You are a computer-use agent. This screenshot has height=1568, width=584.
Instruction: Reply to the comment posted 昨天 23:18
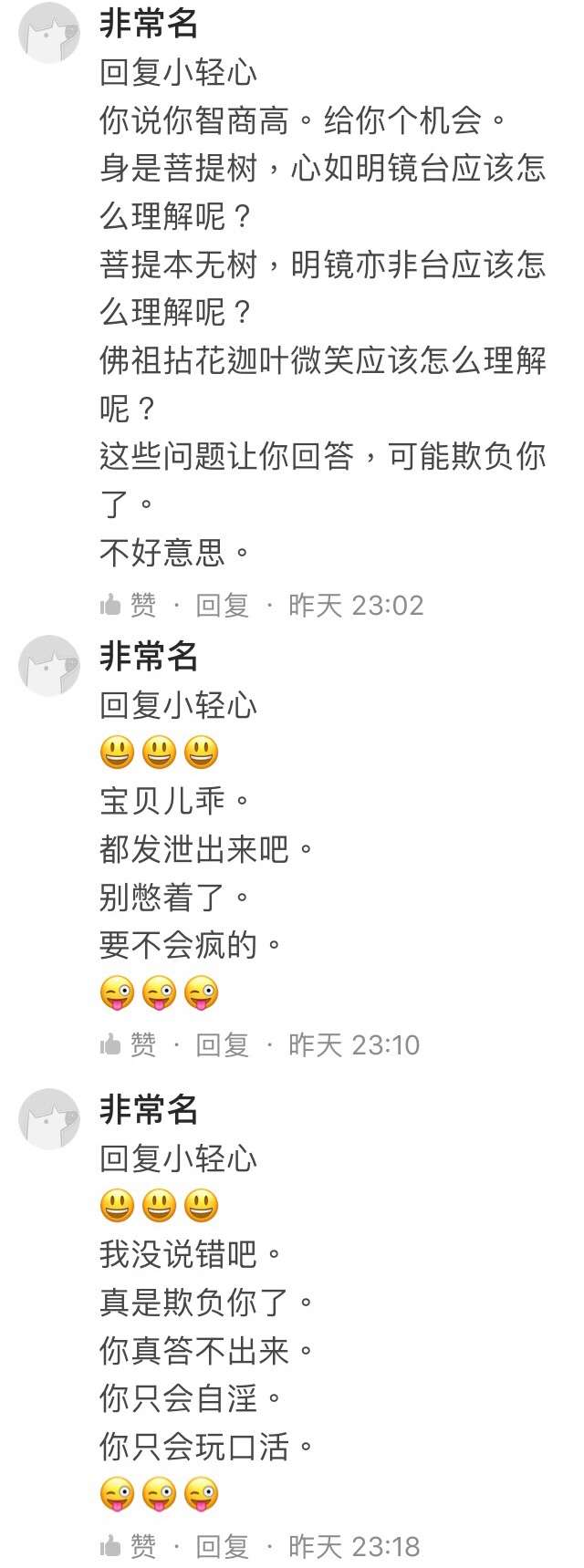coord(222,1546)
